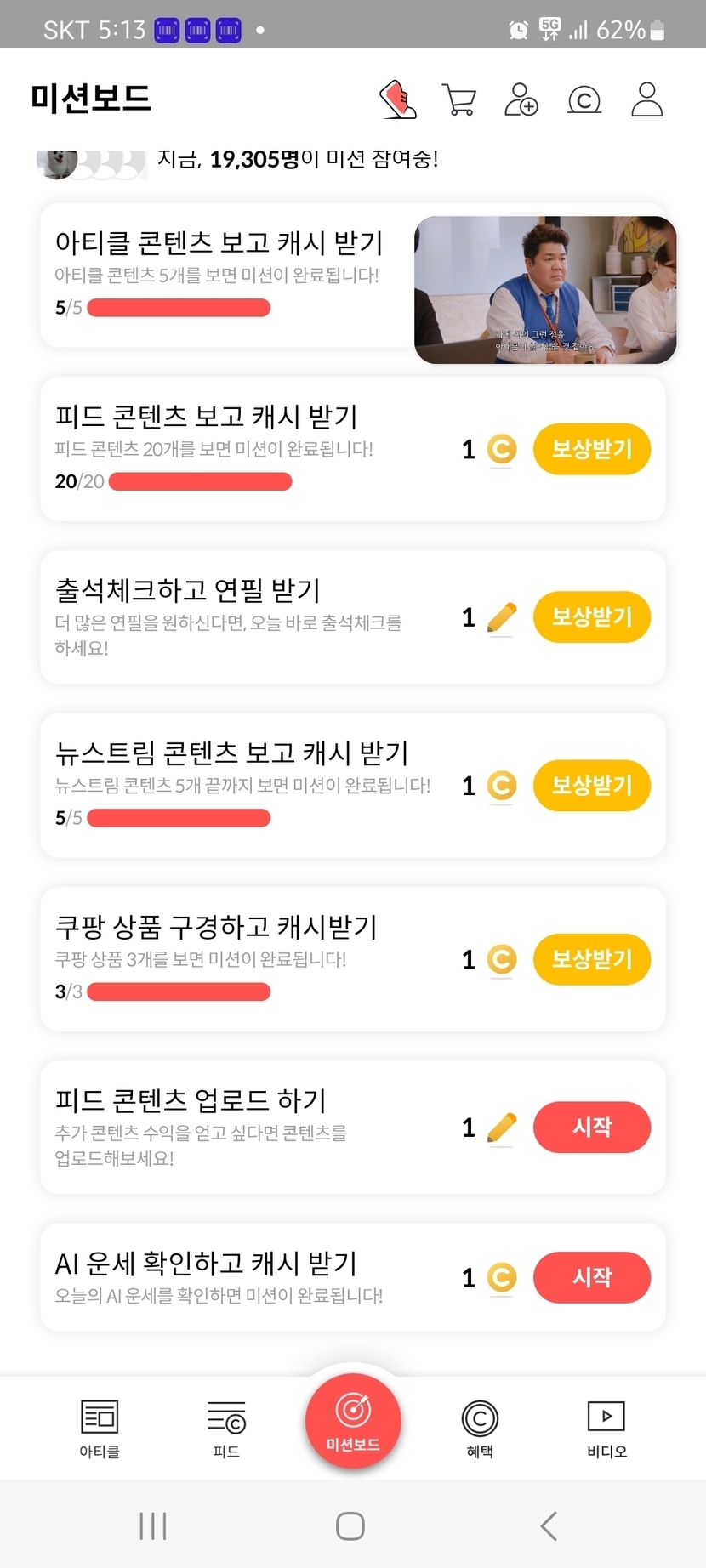Claim the 출석체크 pencil reward
This screenshot has height=1568, width=706.
[591, 617]
